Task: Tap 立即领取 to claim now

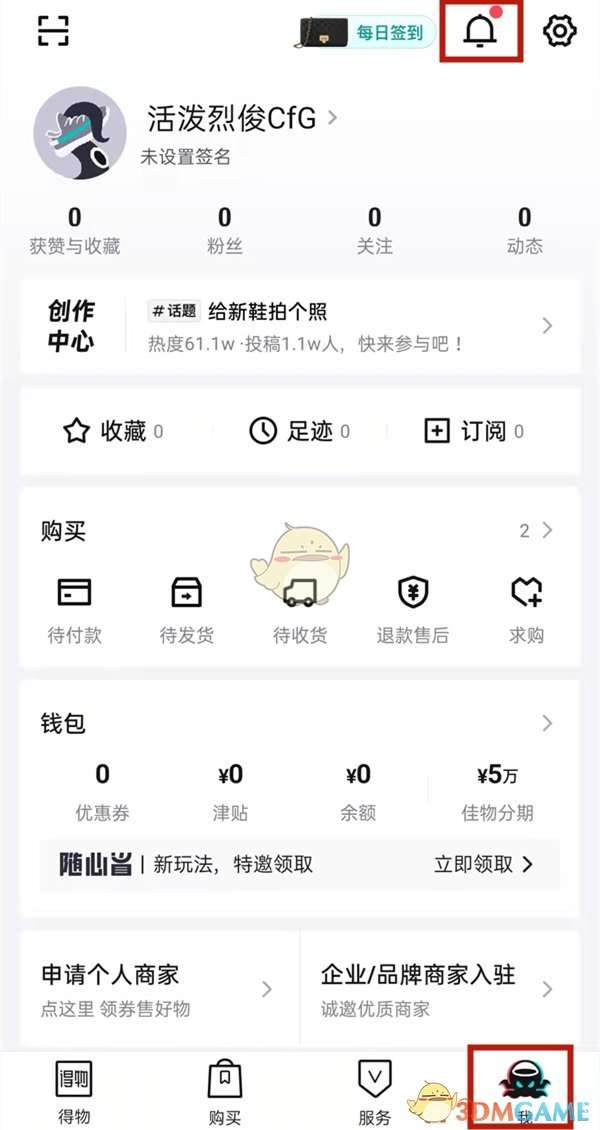Action: pos(483,864)
